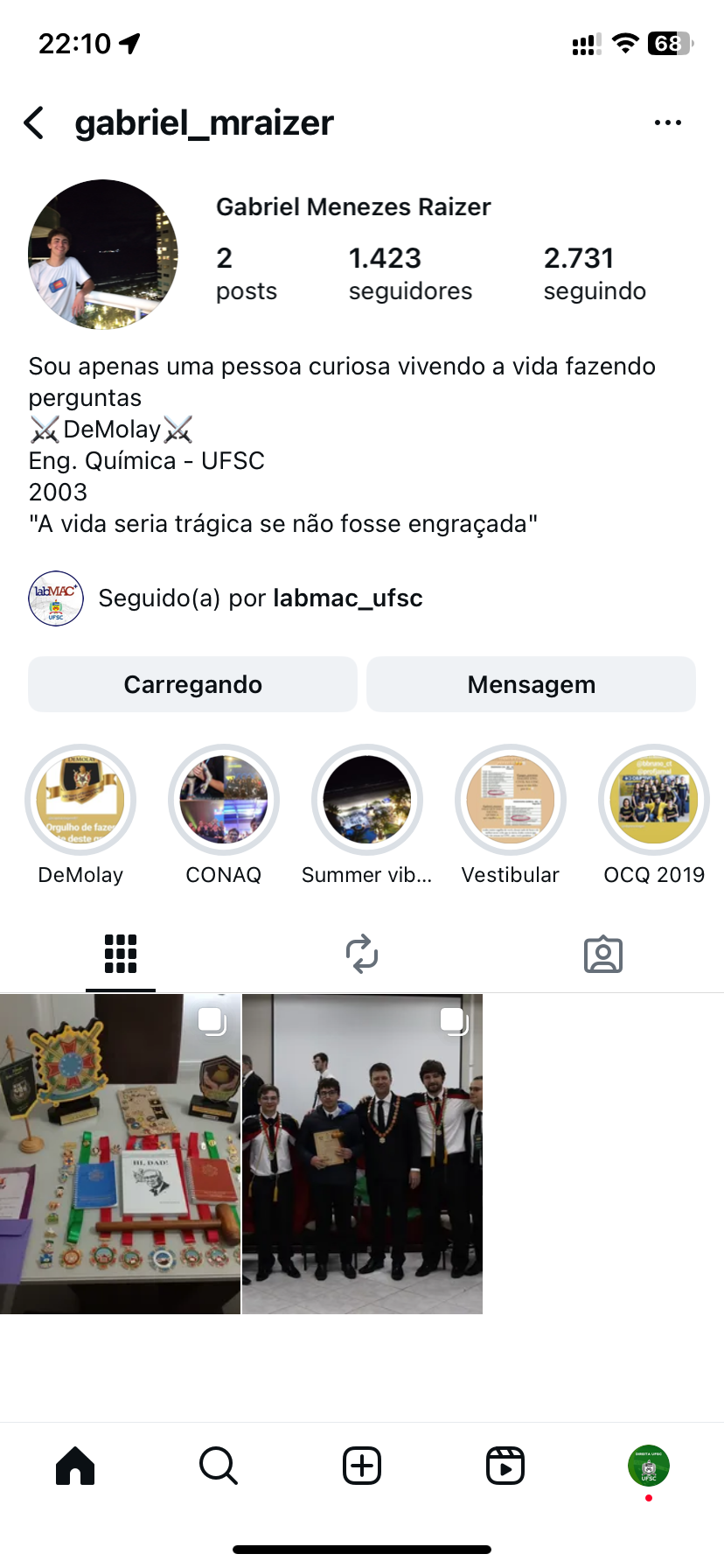724x1568 pixels.
Task: Go to the Instagram home feed
Action: tap(75, 1466)
